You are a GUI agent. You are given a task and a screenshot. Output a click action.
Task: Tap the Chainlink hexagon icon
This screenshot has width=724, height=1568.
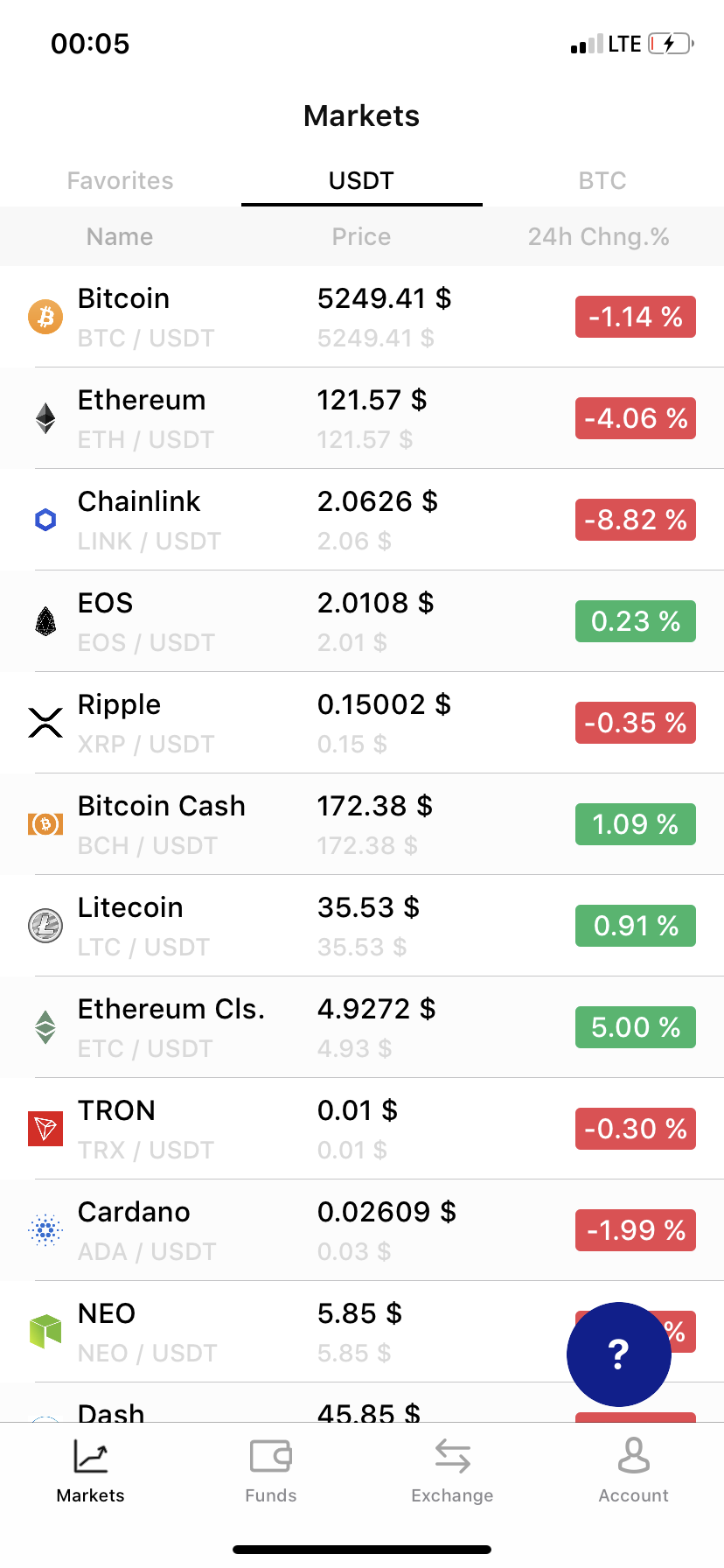tap(45, 519)
